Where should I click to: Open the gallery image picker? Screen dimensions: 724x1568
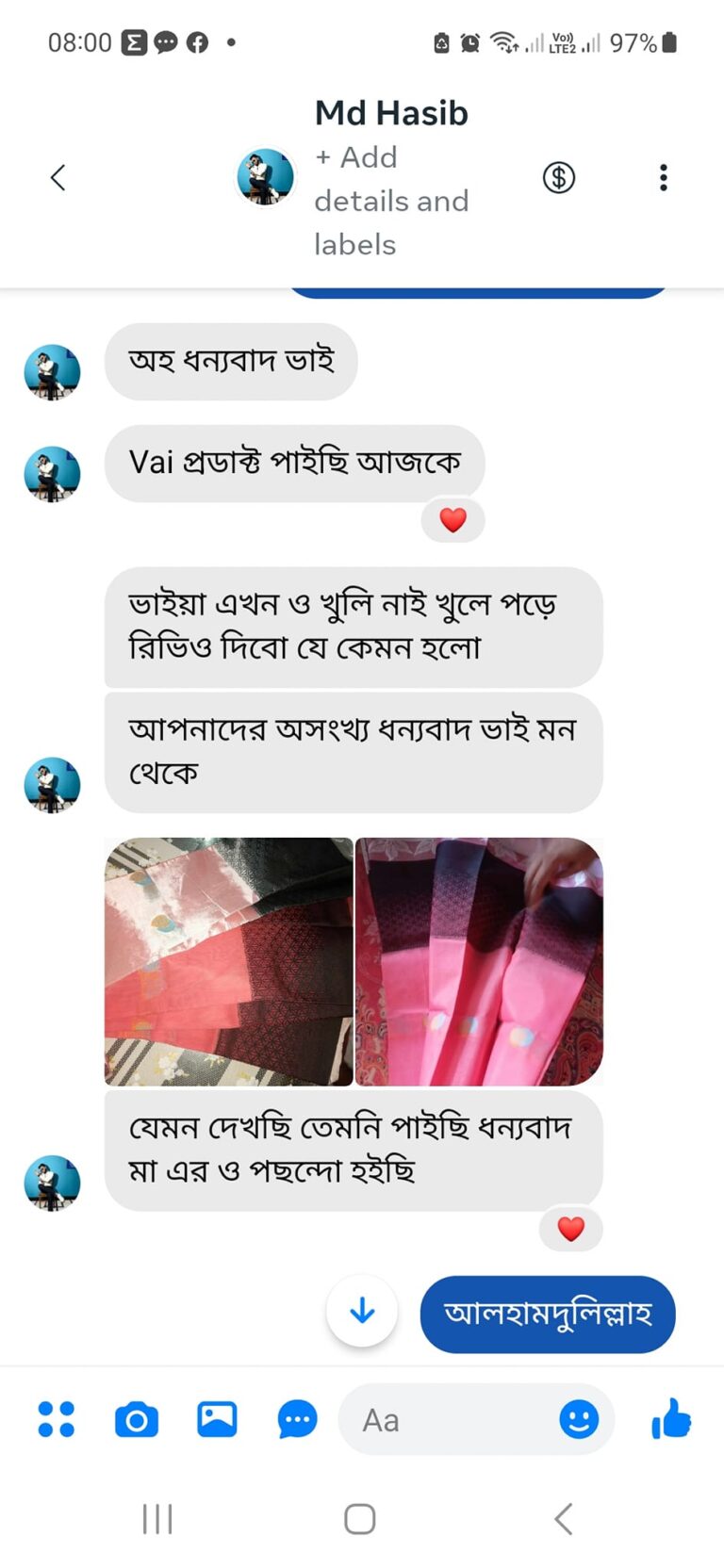[217, 1419]
